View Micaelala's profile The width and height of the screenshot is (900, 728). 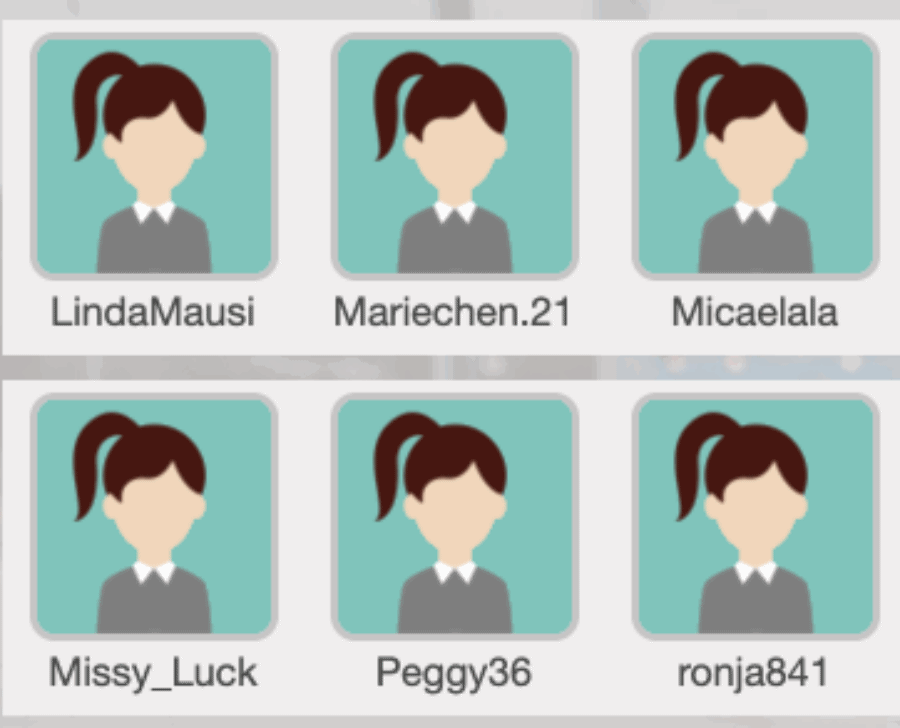(755, 157)
